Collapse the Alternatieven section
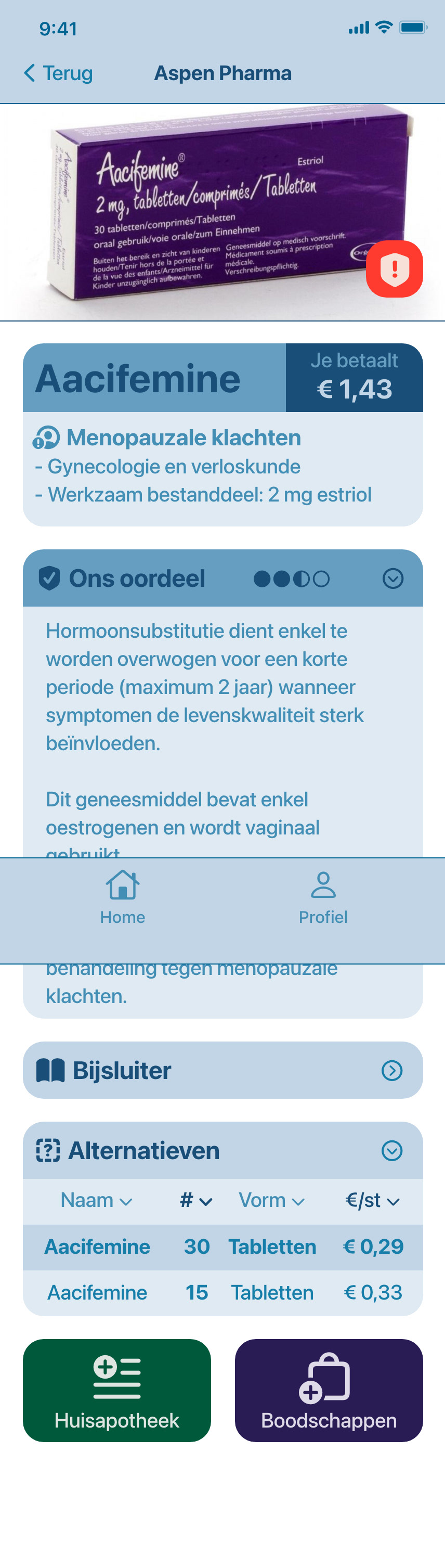The width and height of the screenshot is (445, 1568). tap(391, 1150)
